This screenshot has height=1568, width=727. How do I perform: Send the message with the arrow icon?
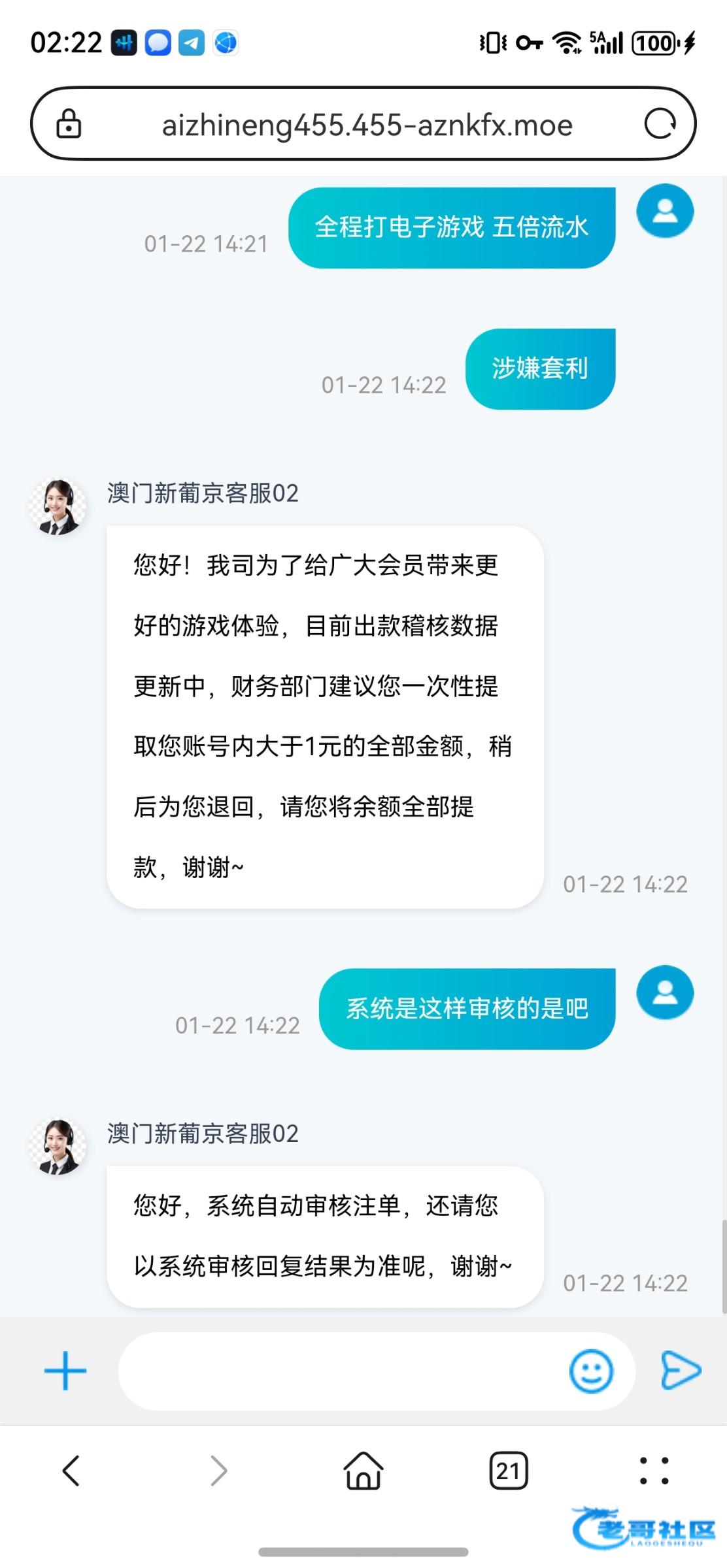point(681,1371)
